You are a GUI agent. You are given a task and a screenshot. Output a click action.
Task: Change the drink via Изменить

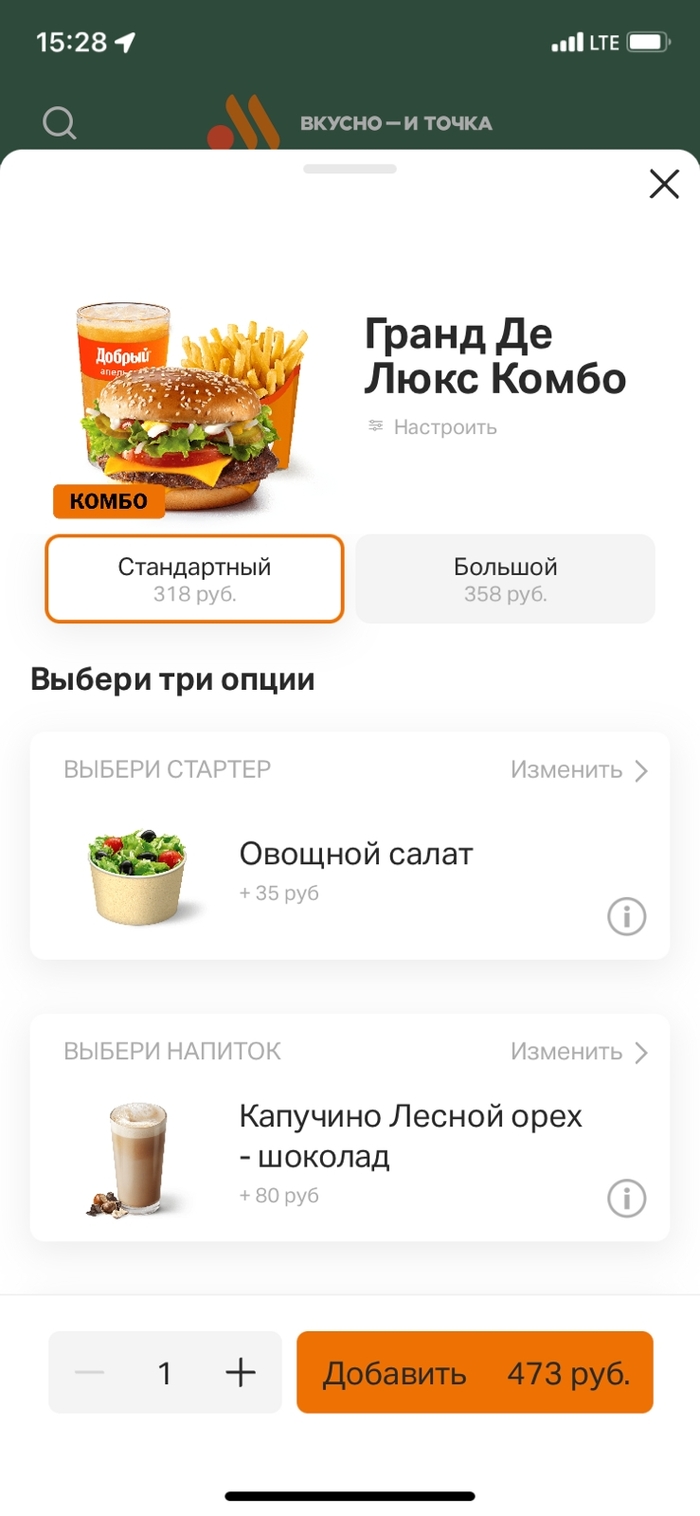pyautogui.click(x=579, y=1052)
